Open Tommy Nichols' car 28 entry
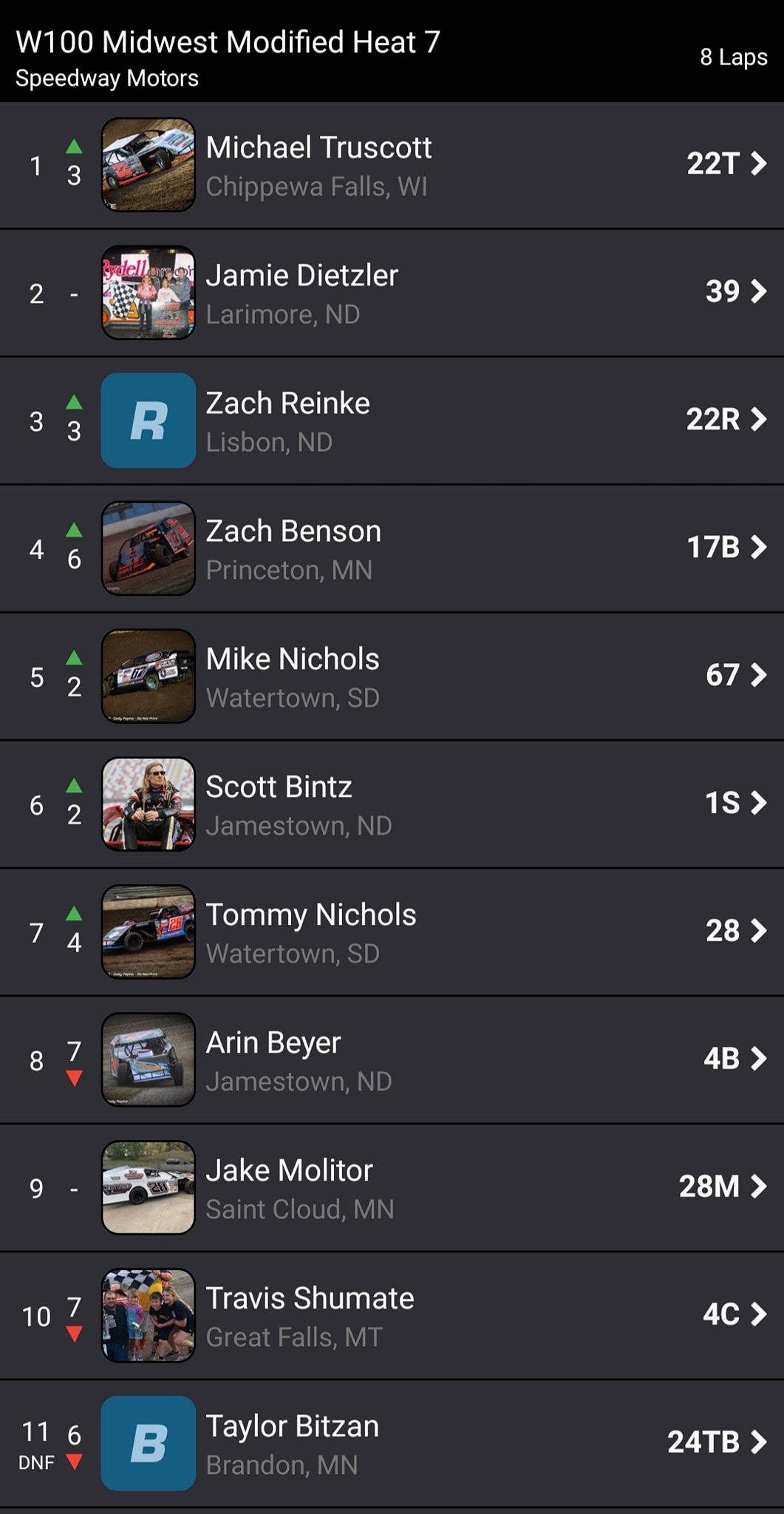This screenshot has width=784, height=1514. coord(392,932)
